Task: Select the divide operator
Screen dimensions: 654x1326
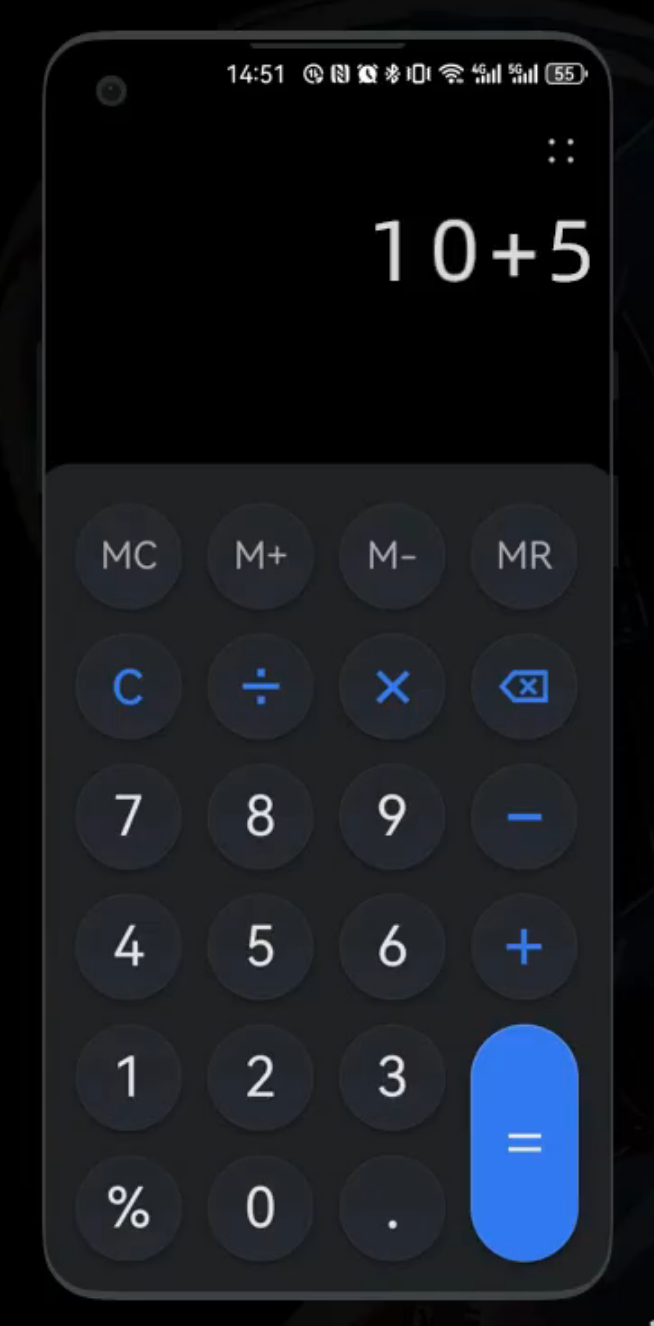Action: tap(260, 687)
